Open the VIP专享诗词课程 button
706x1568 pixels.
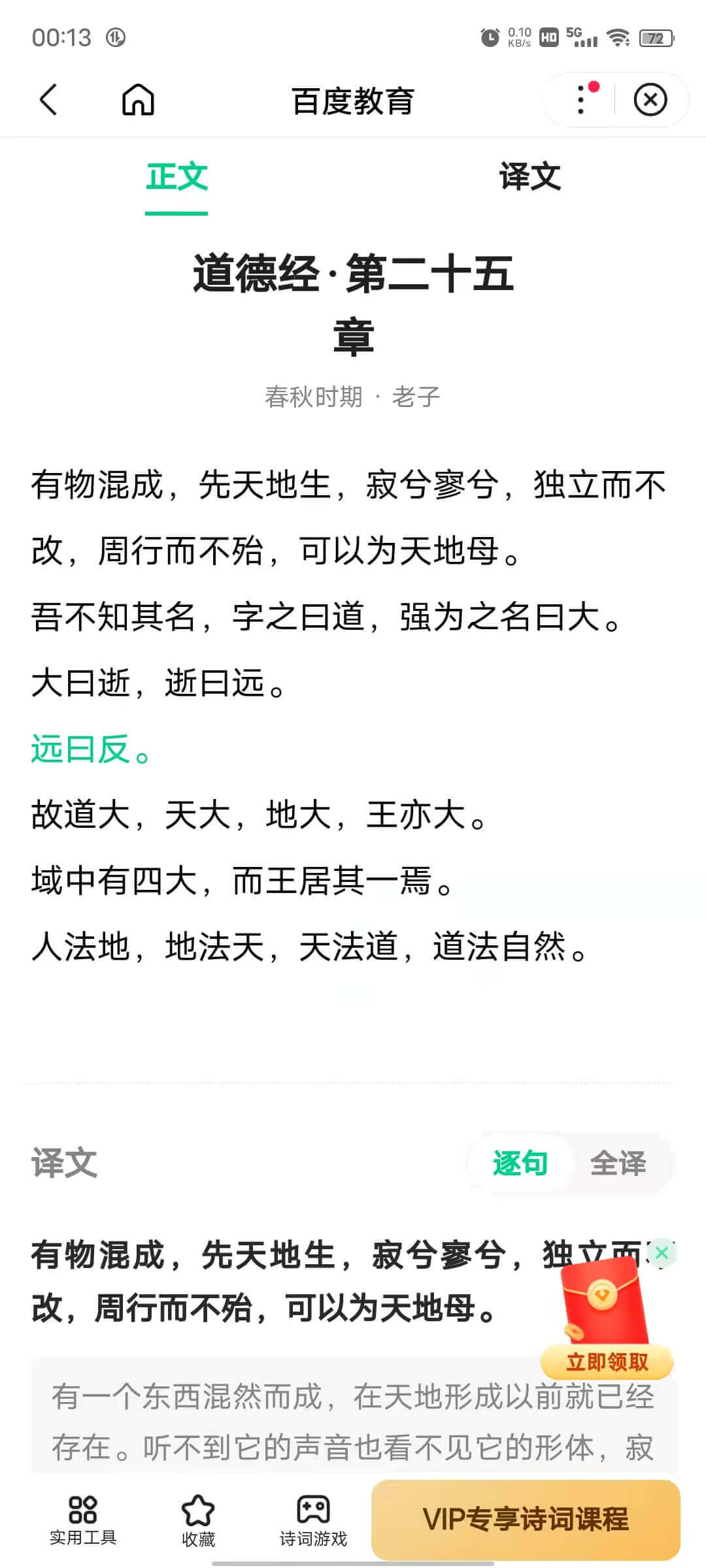(x=526, y=1520)
